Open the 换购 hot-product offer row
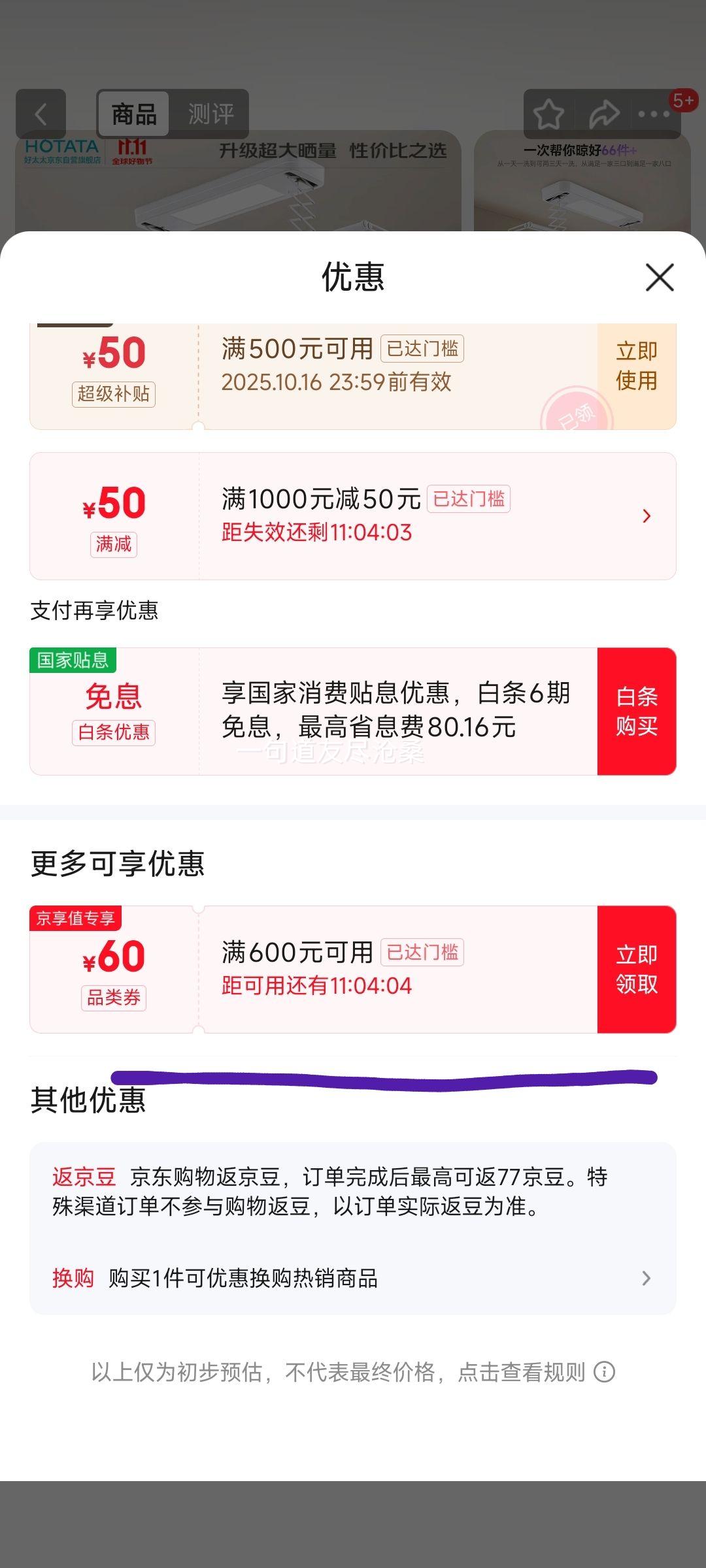Image resolution: width=706 pixels, height=1568 pixels. click(353, 1278)
